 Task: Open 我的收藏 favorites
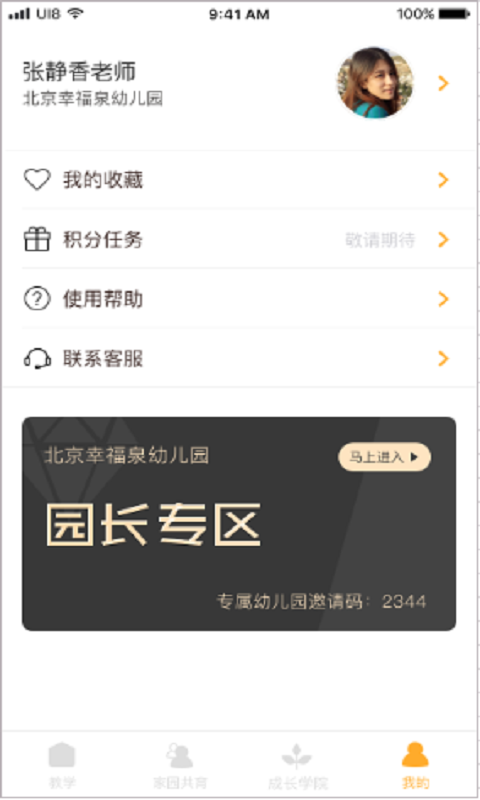239,180
